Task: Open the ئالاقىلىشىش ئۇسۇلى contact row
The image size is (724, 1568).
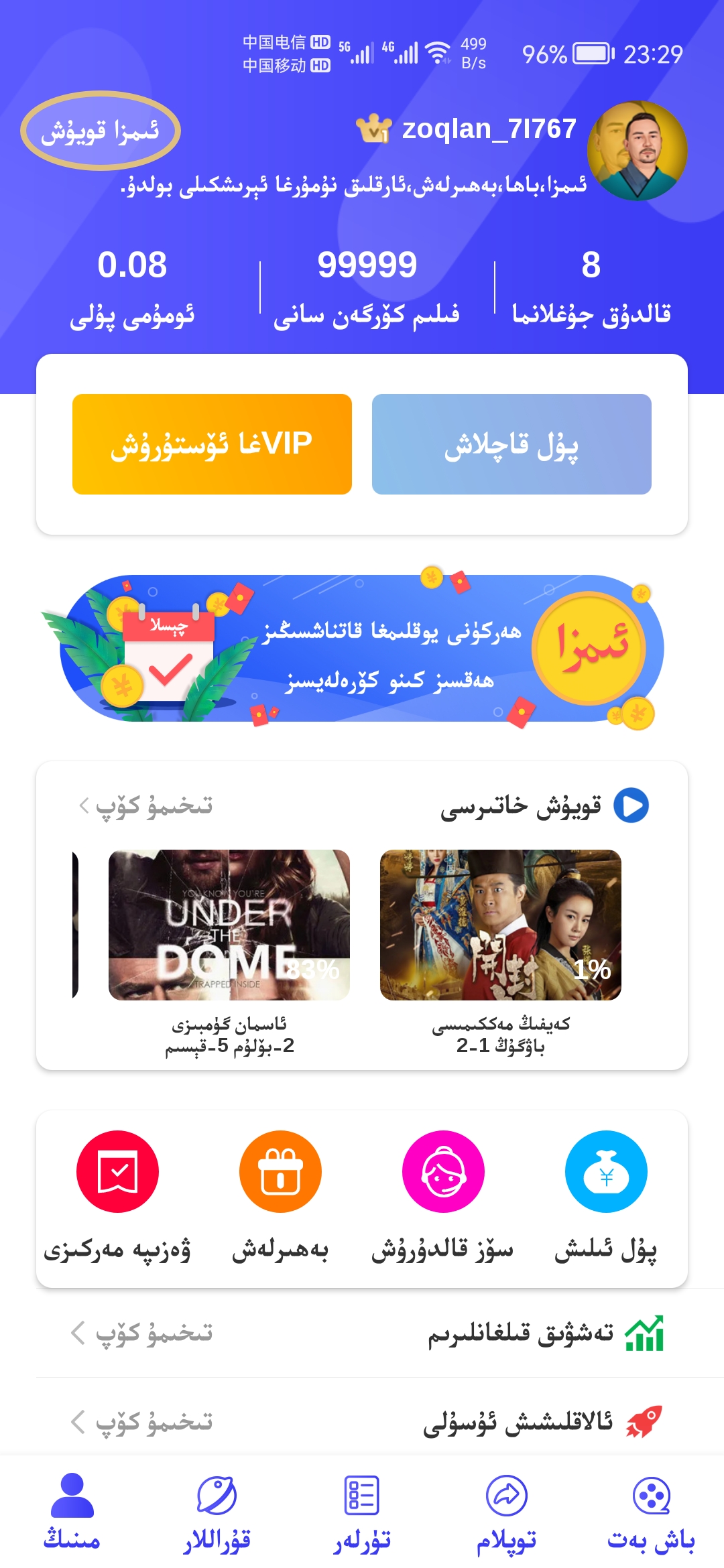Action: [x=362, y=1421]
